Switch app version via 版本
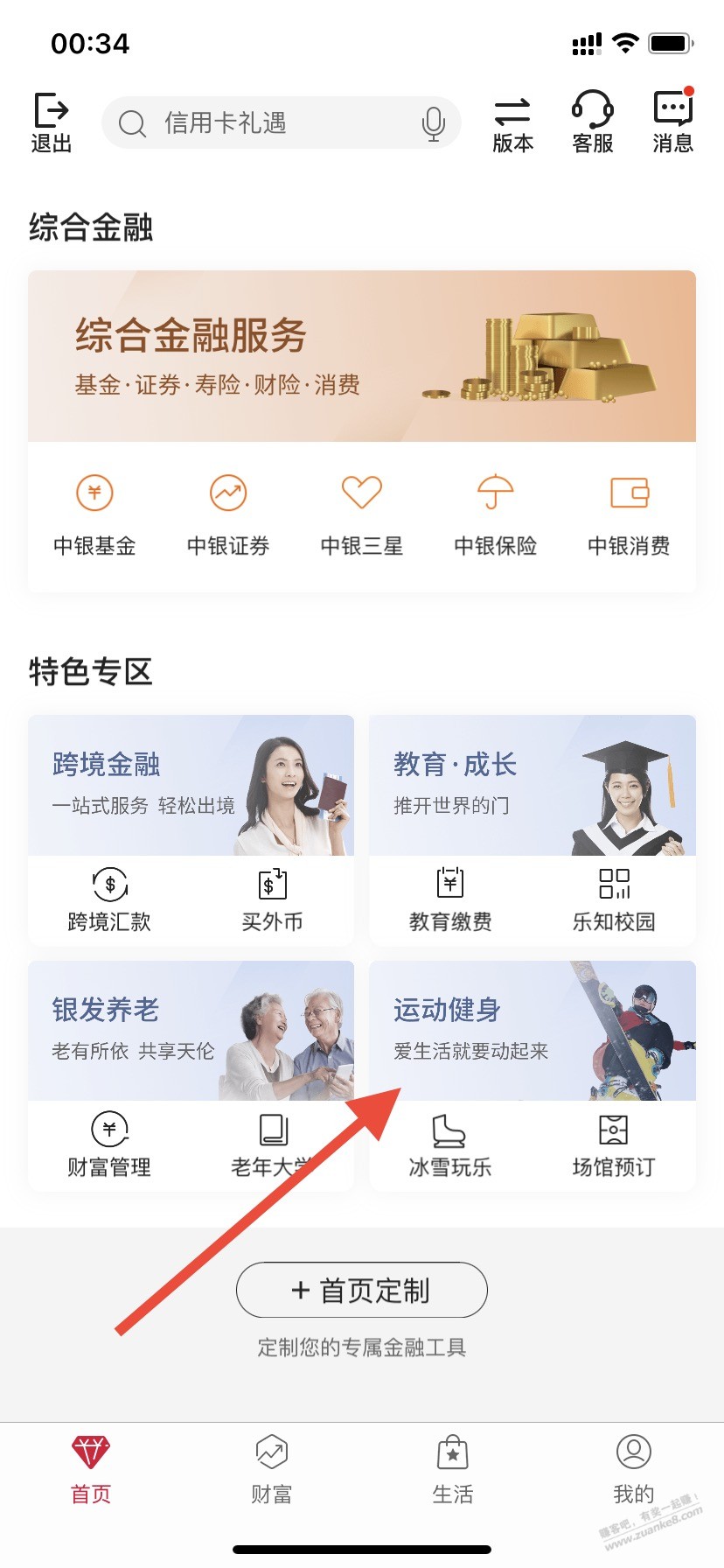 pos(512,123)
